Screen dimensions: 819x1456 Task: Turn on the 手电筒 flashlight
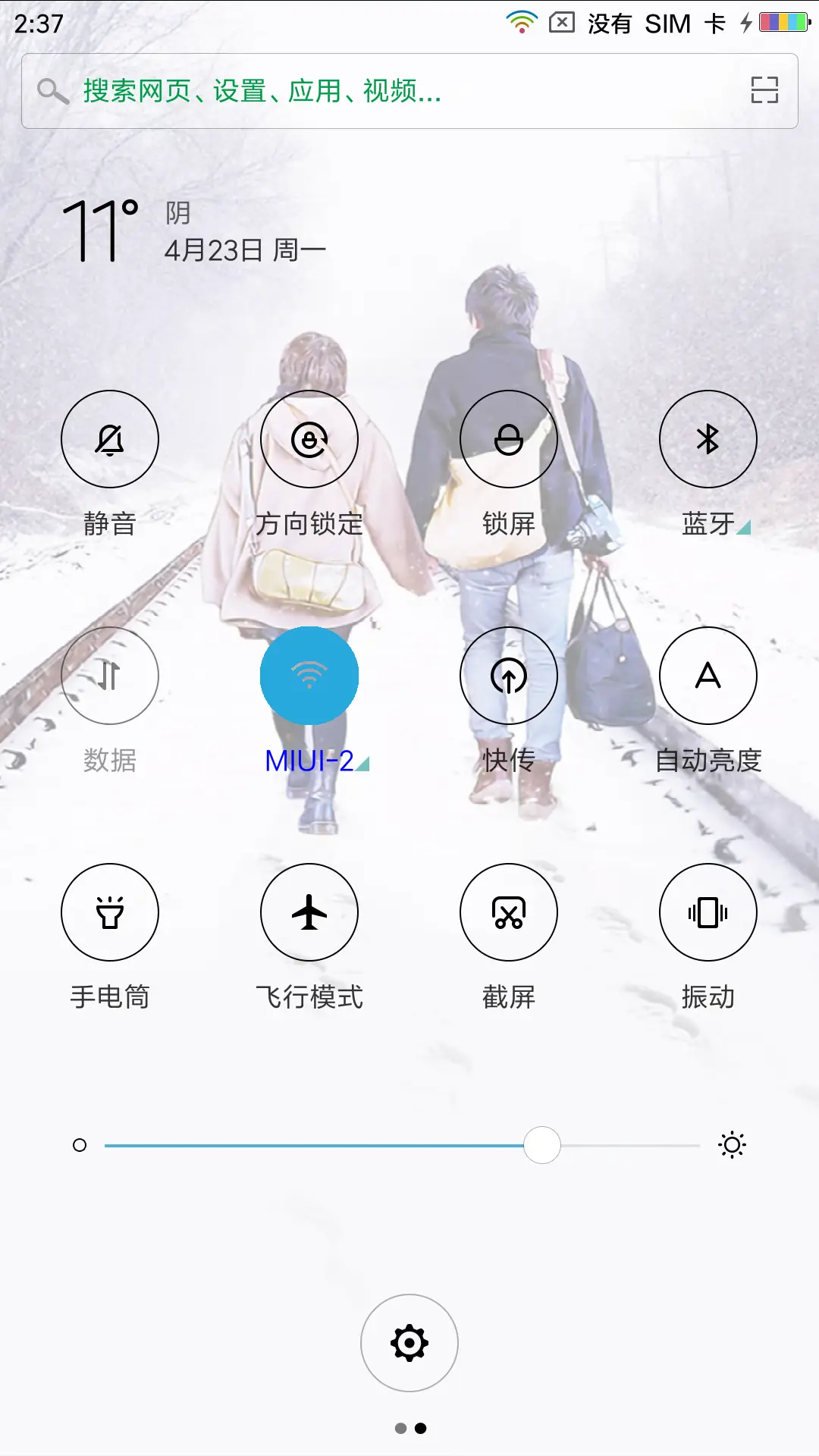(x=109, y=912)
